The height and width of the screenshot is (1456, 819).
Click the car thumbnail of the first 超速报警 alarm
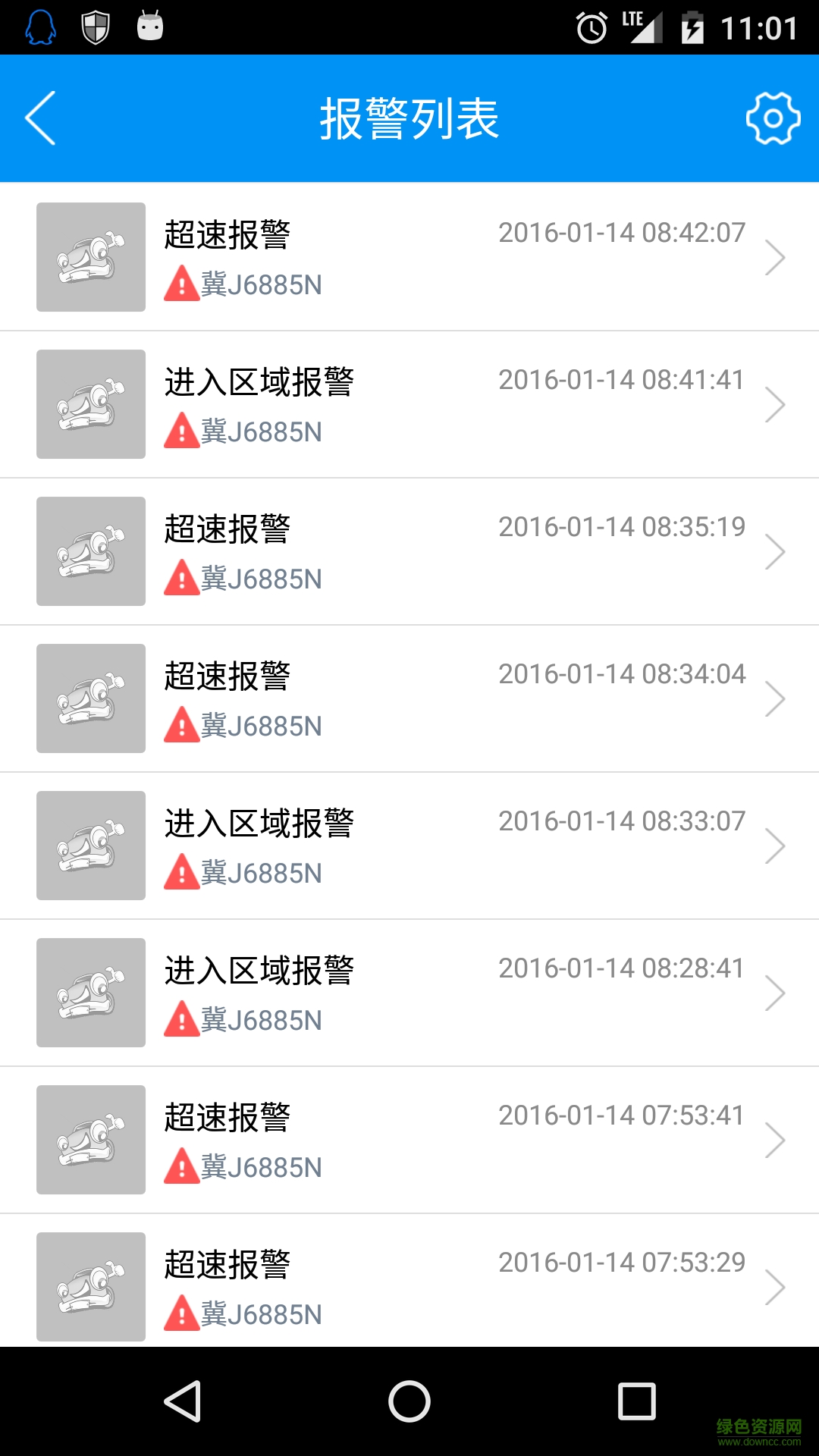pyautogui.click(x=89, y=256)
